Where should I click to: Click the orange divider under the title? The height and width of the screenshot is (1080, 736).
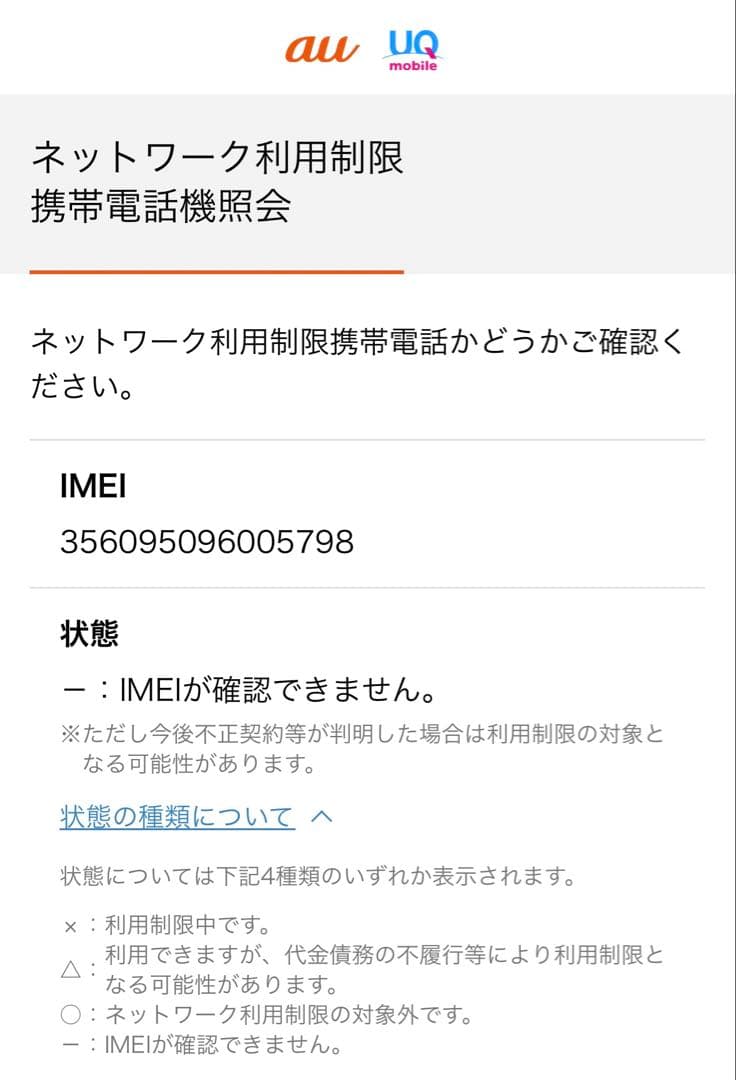pos(217,268)
